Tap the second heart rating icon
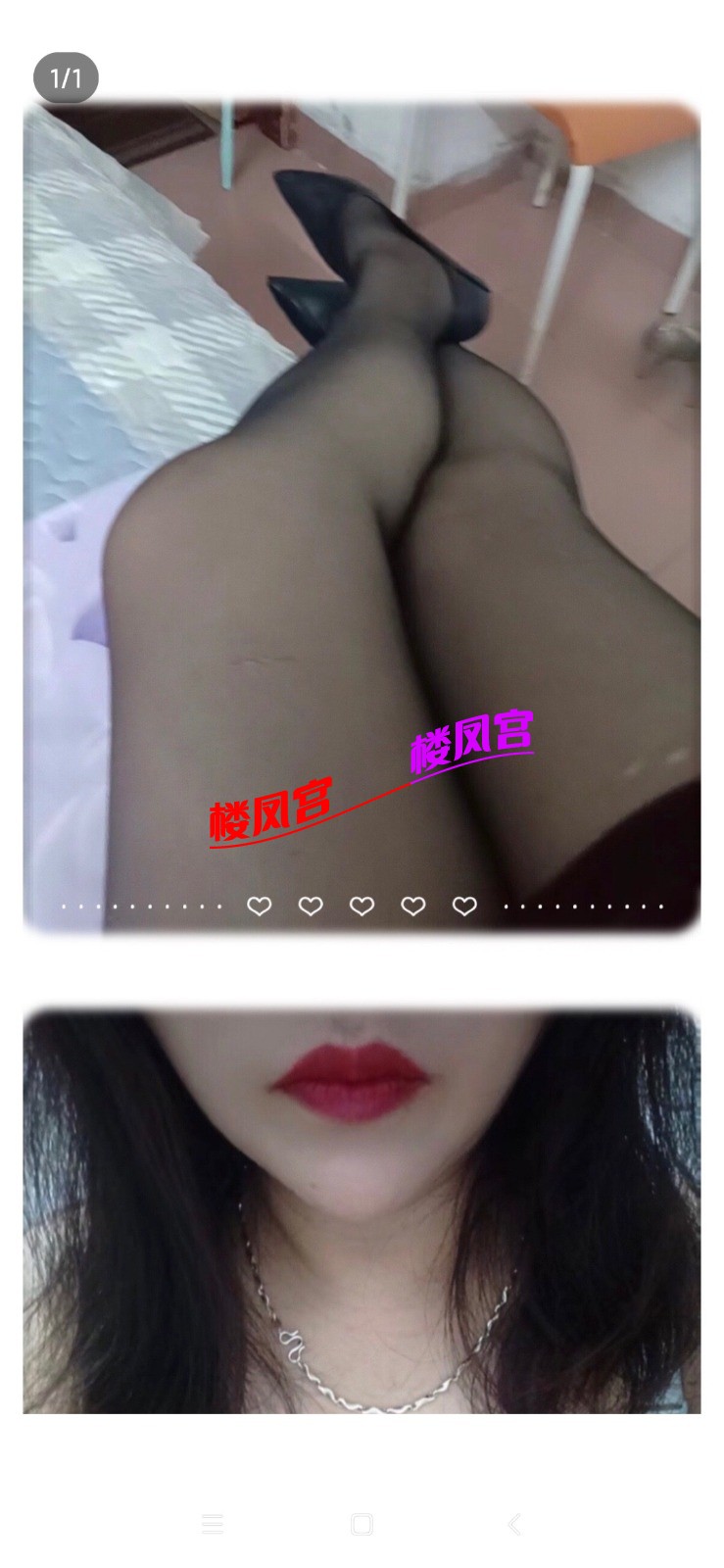This screenshot has height=1568, width=724. click(311, 906)
